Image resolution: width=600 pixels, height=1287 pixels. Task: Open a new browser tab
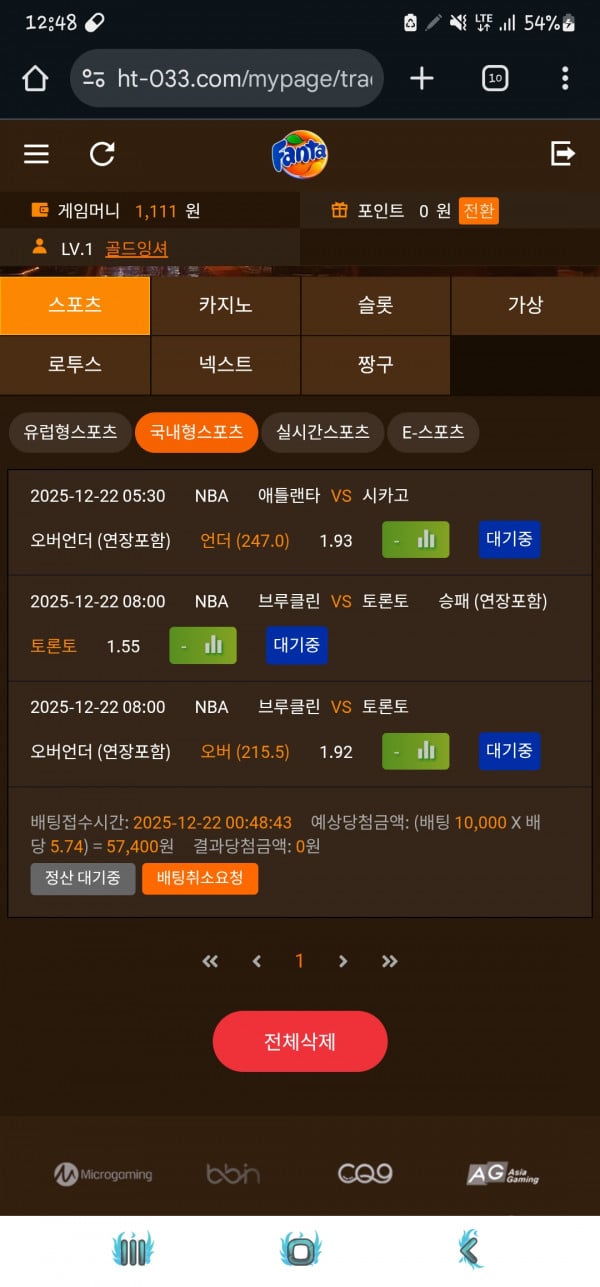point(422,78)
